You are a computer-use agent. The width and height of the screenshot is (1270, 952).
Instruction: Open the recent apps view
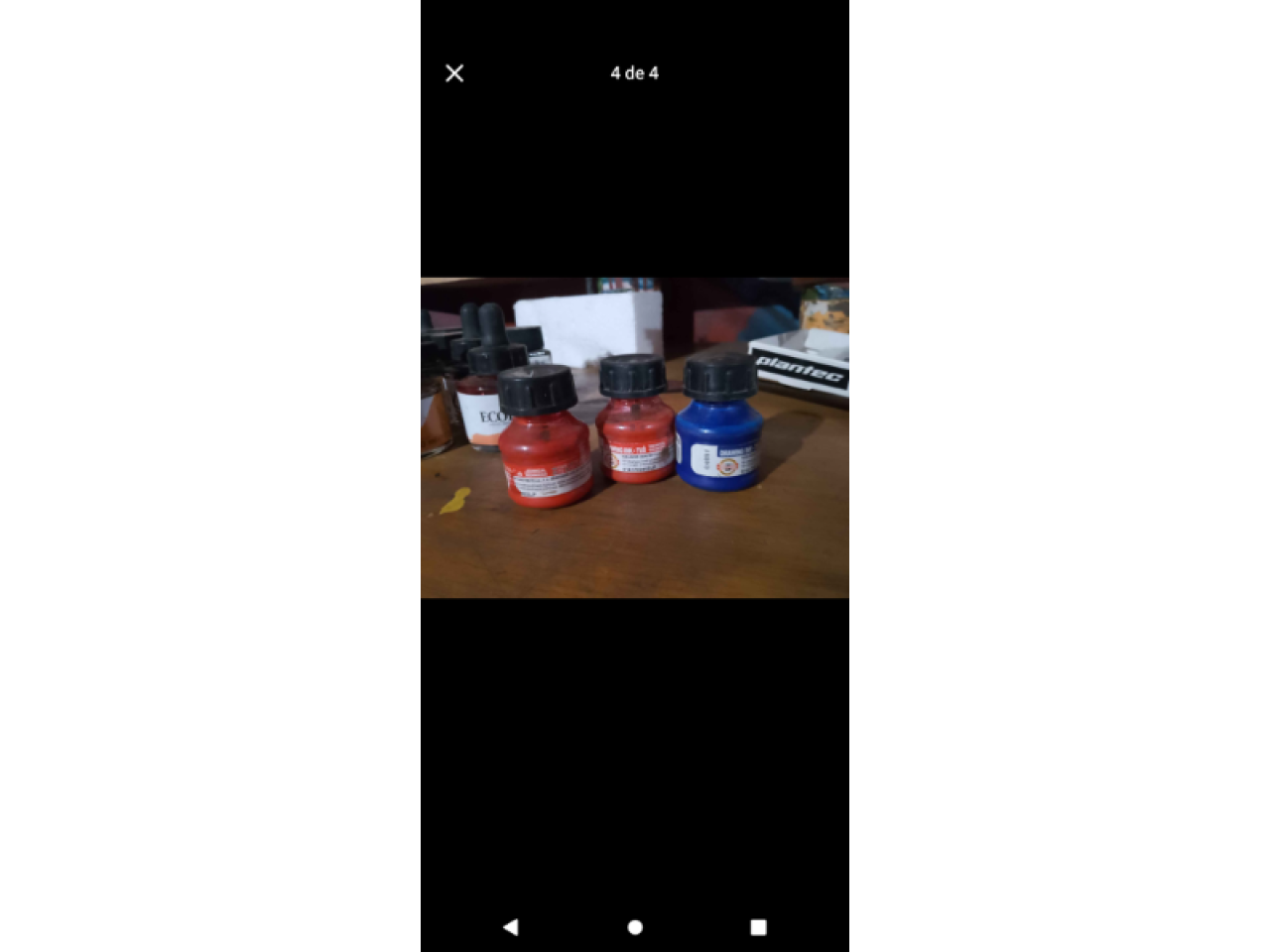tap(758, 927)
